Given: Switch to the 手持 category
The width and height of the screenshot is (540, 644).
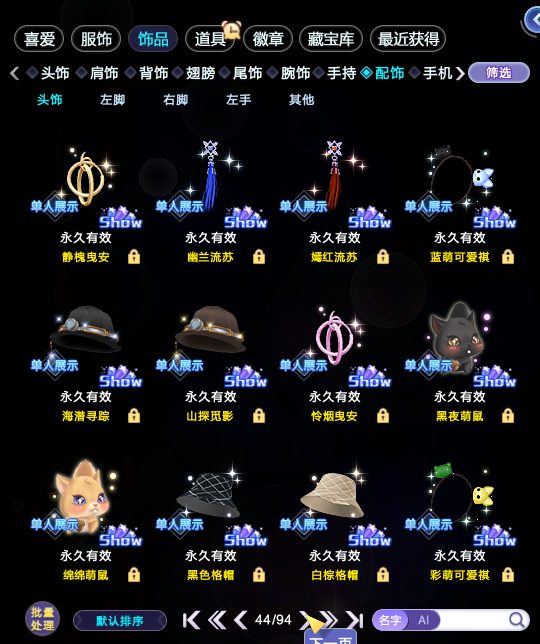Looking at the screenshot, I should pos(341,73).
